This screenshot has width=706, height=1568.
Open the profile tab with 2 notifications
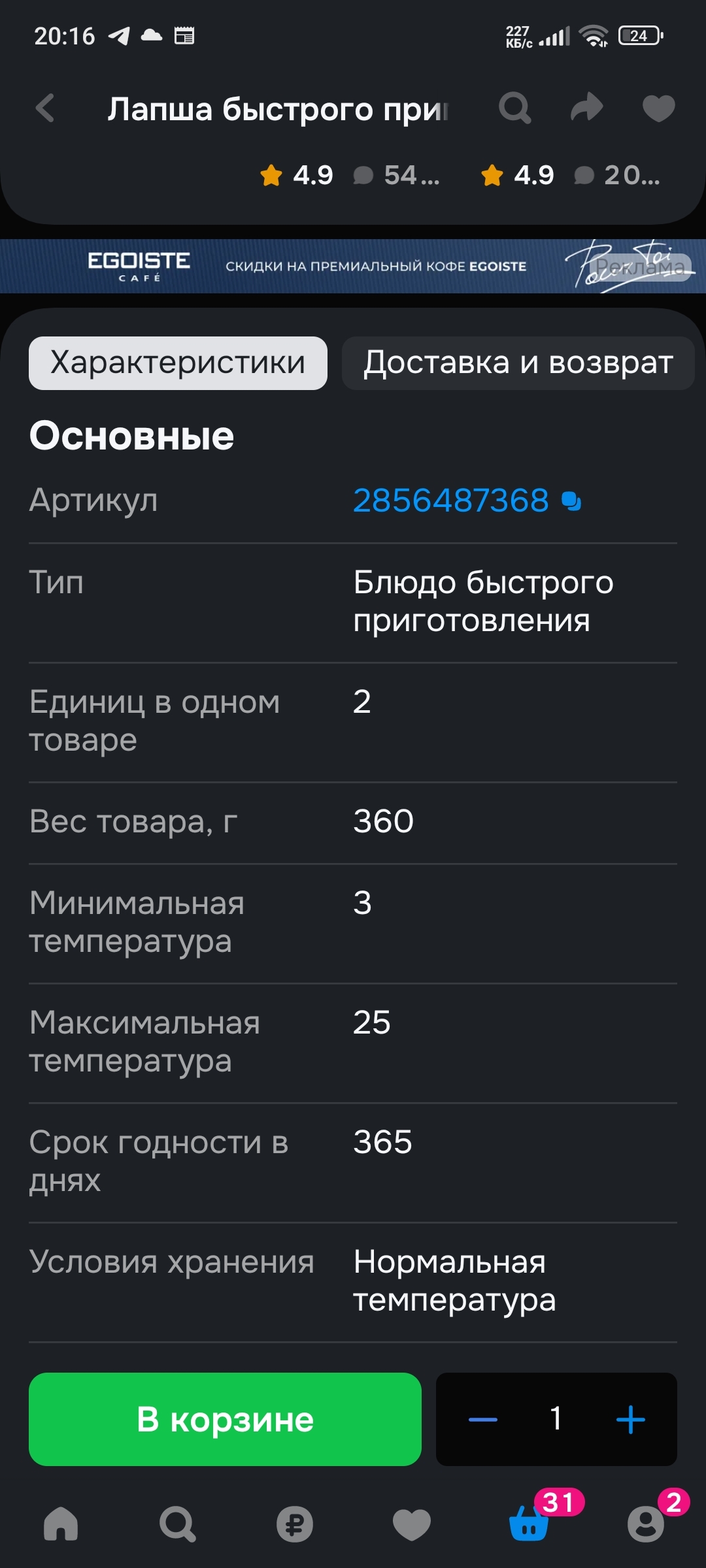point(646,1525)
